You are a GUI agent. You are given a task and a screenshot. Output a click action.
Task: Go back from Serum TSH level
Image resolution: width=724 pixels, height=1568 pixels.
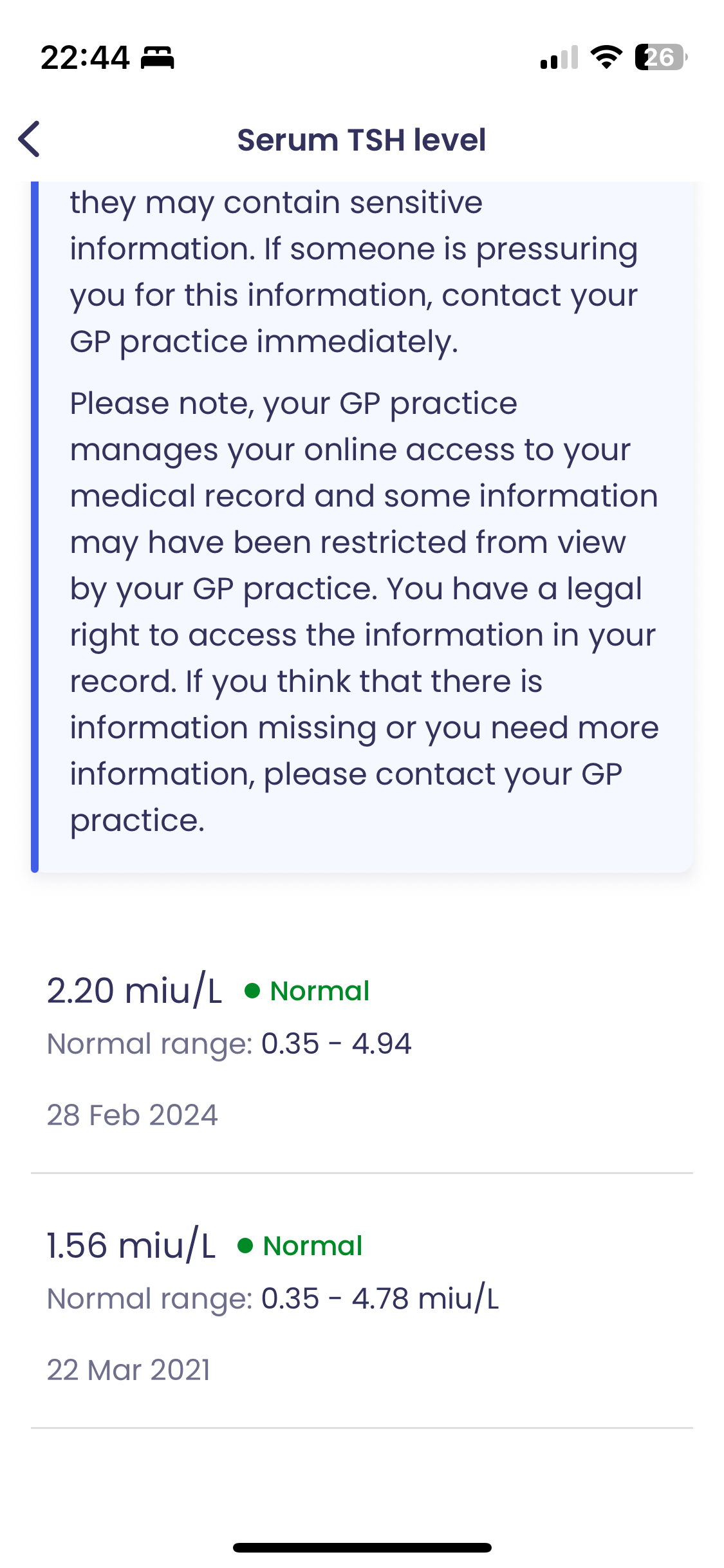tap(30, 139)
